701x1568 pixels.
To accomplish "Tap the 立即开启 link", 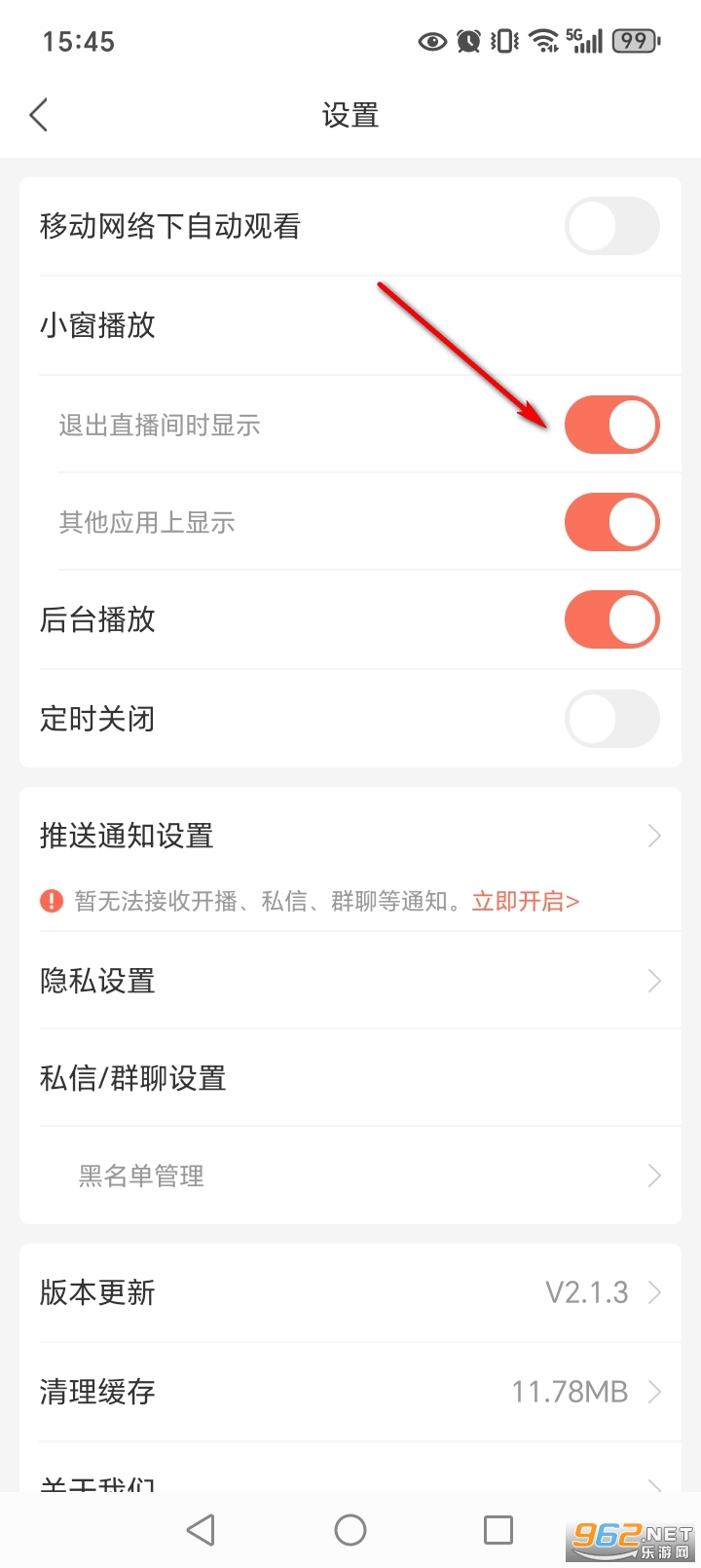I will (526, 902).
